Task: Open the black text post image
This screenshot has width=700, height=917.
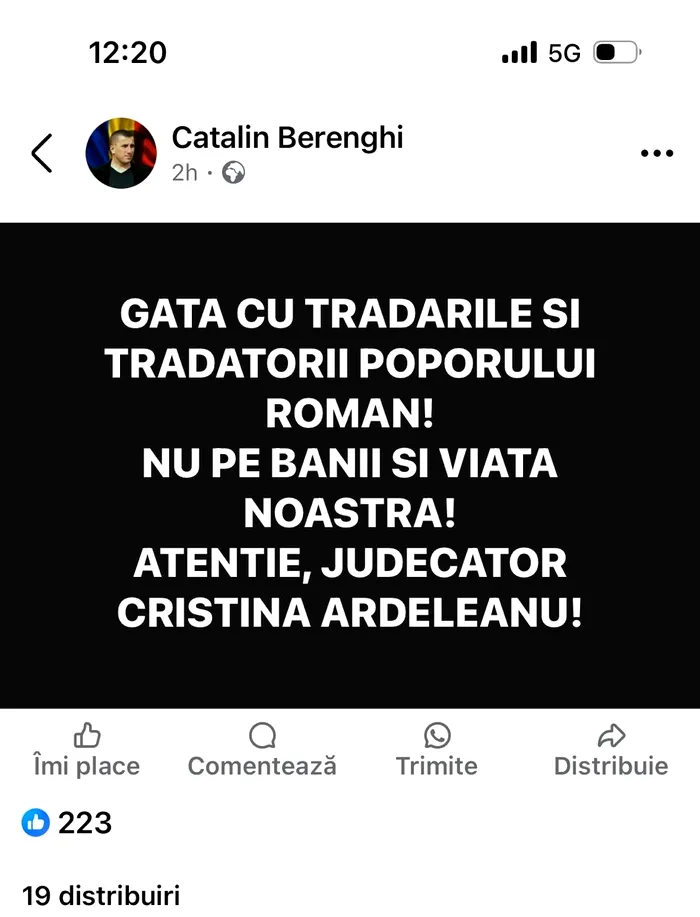Action: tap(350, 465)
